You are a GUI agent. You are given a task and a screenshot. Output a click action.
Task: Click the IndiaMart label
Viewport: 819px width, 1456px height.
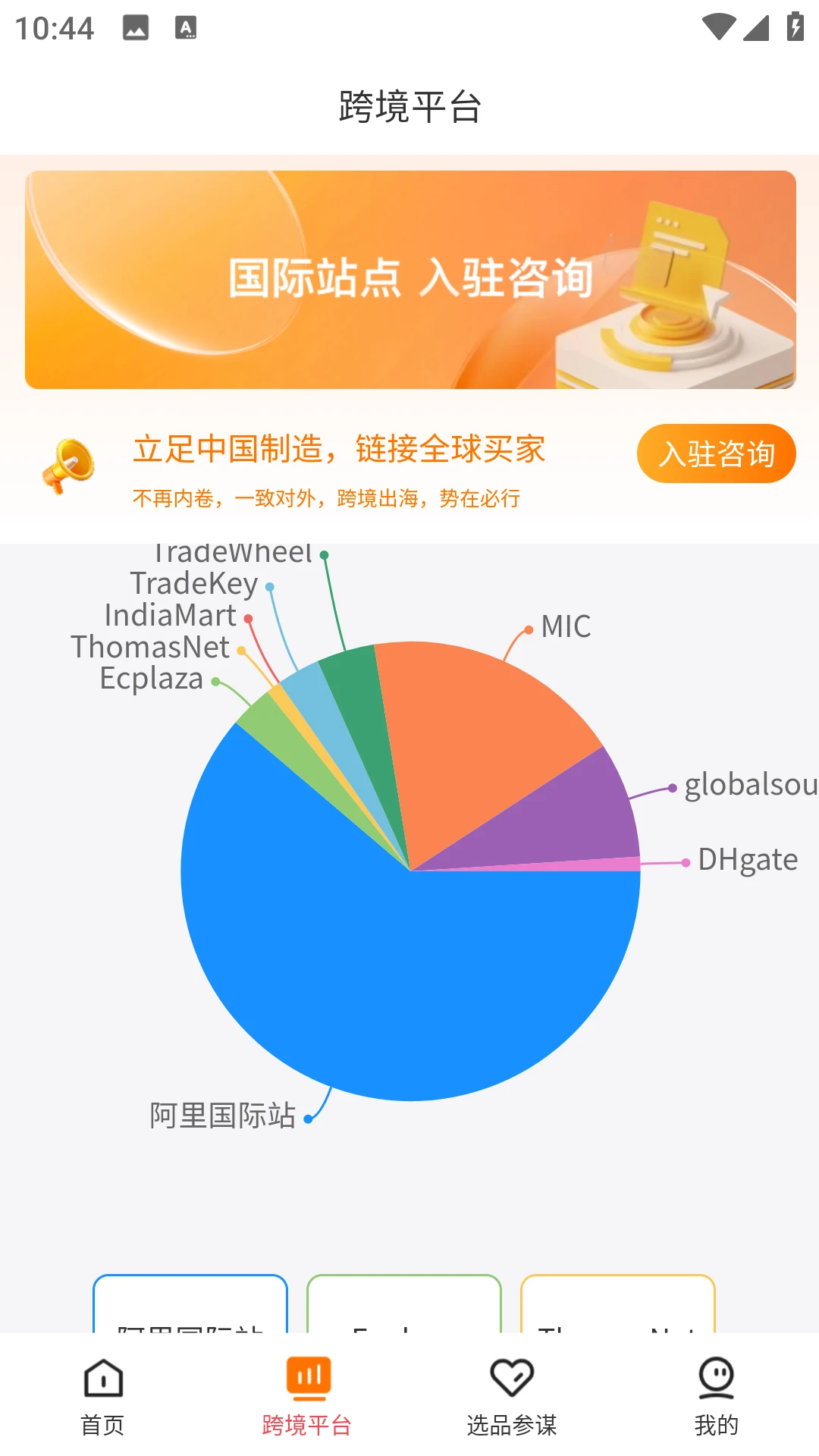(170, 616)
